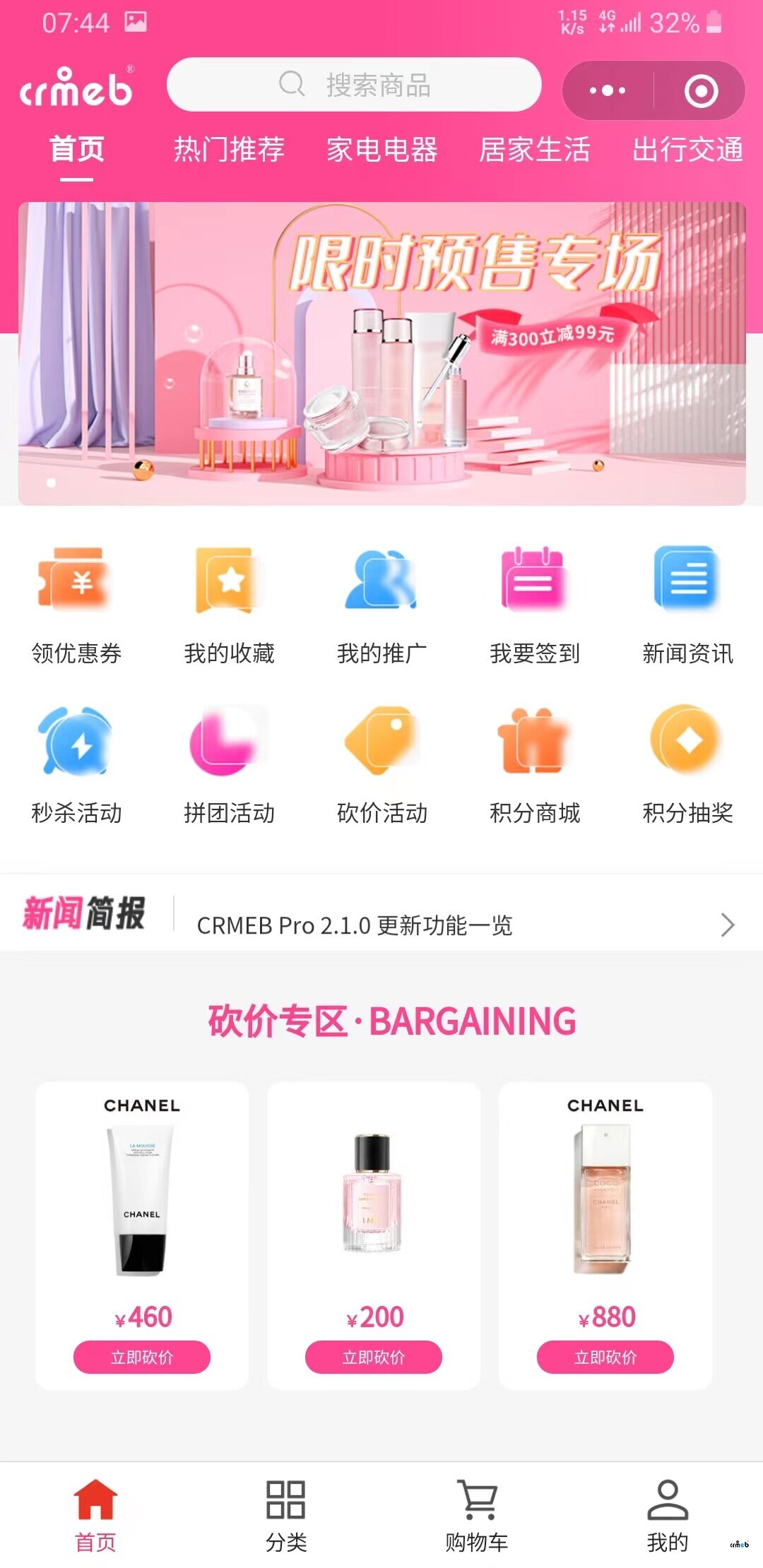Screen dimensions: 763x1568
Task: Switch to the 家电电器 tab
Action: [x=381, y=150]
